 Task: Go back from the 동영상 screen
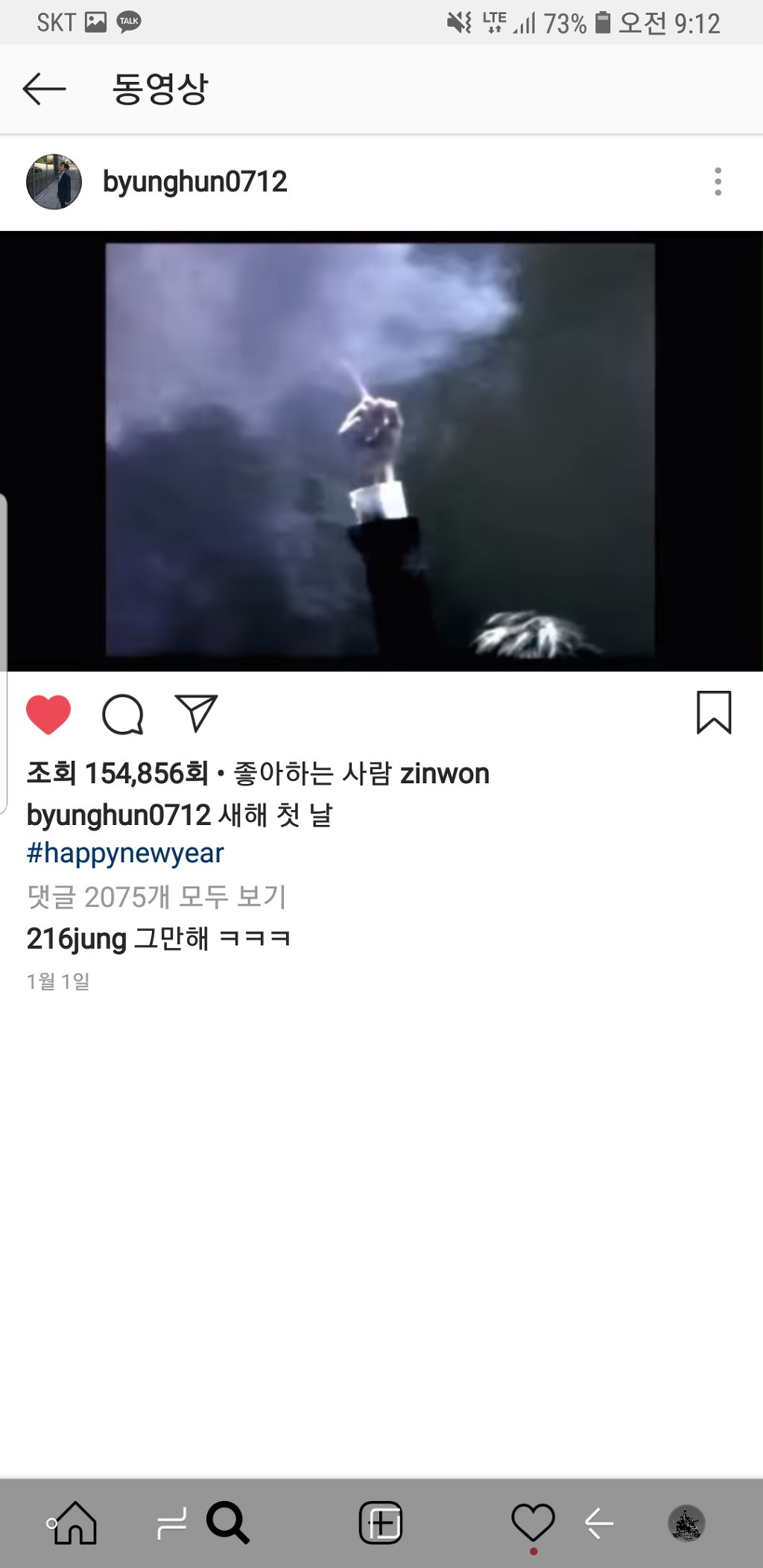click(x=45, y=89)
